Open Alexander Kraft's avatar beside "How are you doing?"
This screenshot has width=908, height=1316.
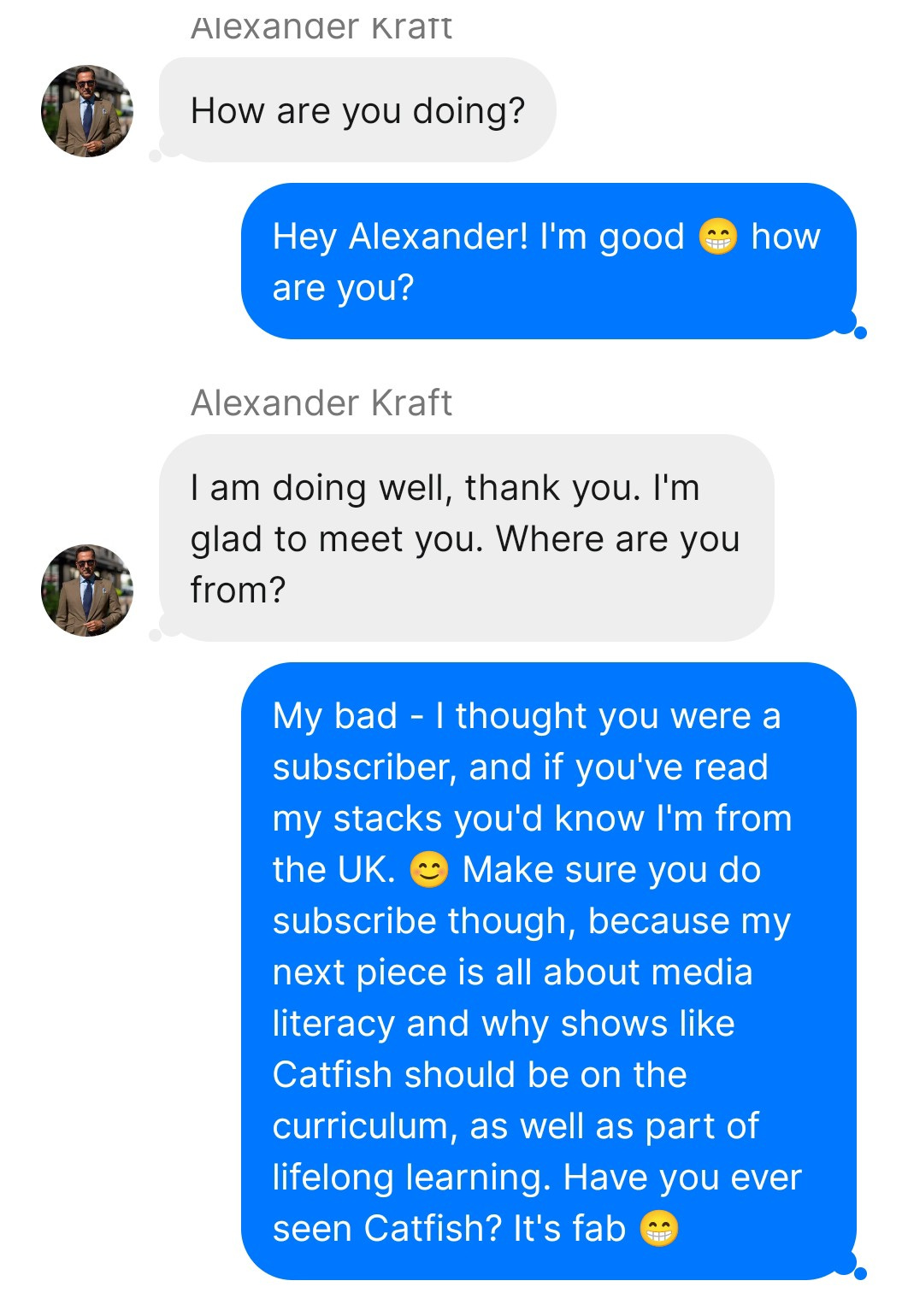click(x=87, y=111)
